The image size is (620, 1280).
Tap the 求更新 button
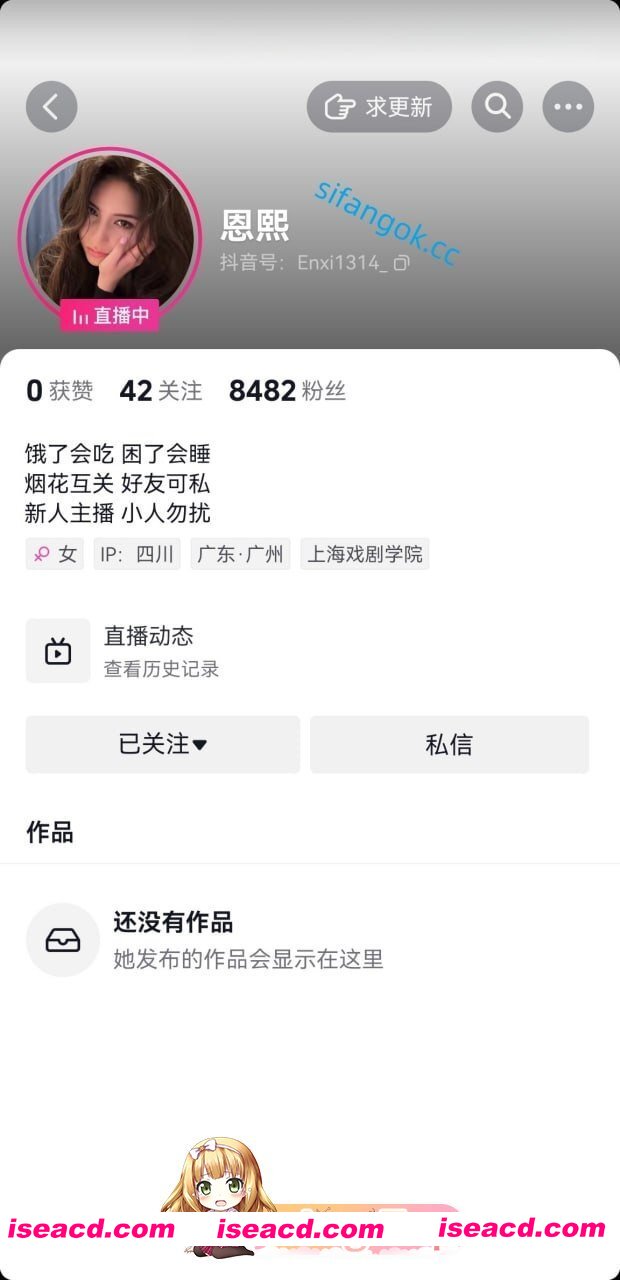click(x=379, y=106)
